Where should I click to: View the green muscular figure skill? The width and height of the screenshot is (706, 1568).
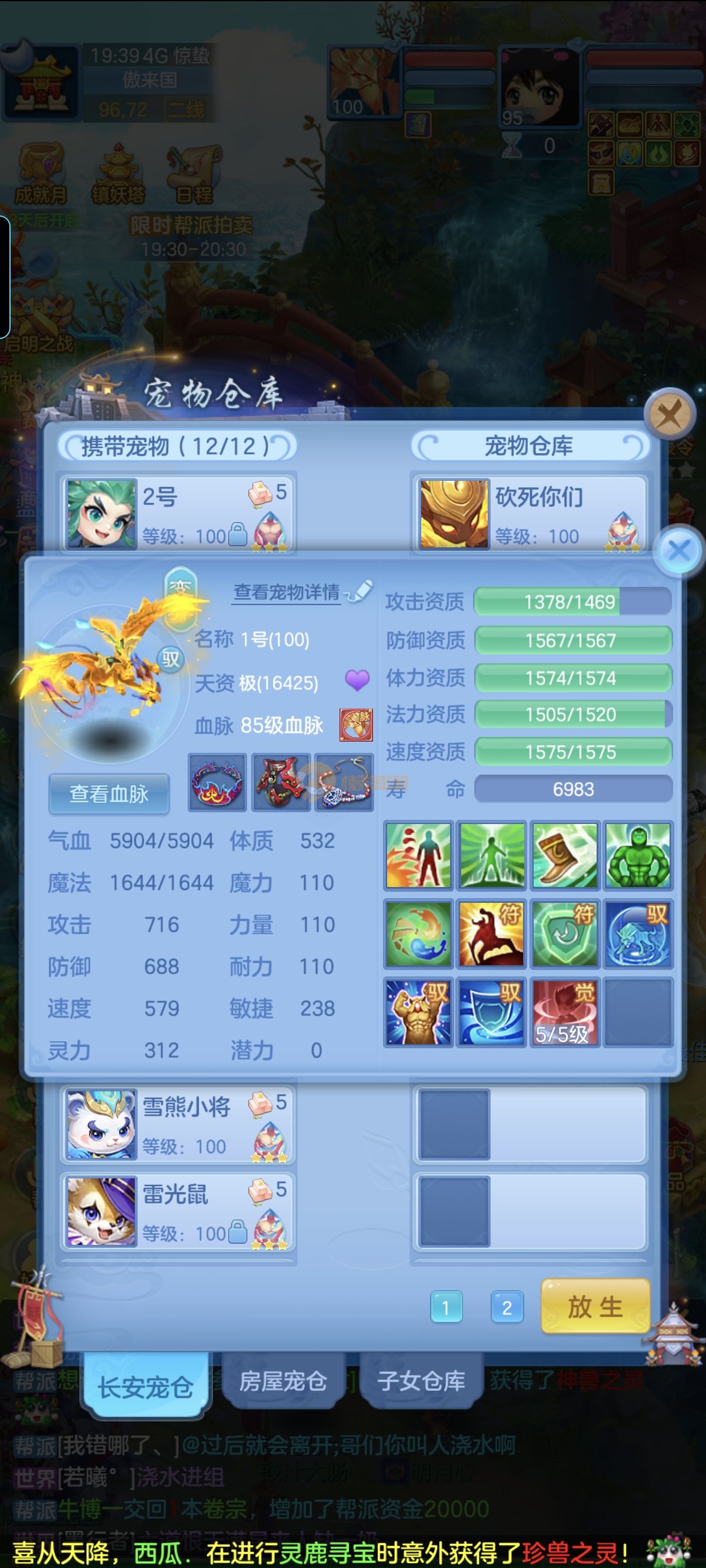pos(637,855)
